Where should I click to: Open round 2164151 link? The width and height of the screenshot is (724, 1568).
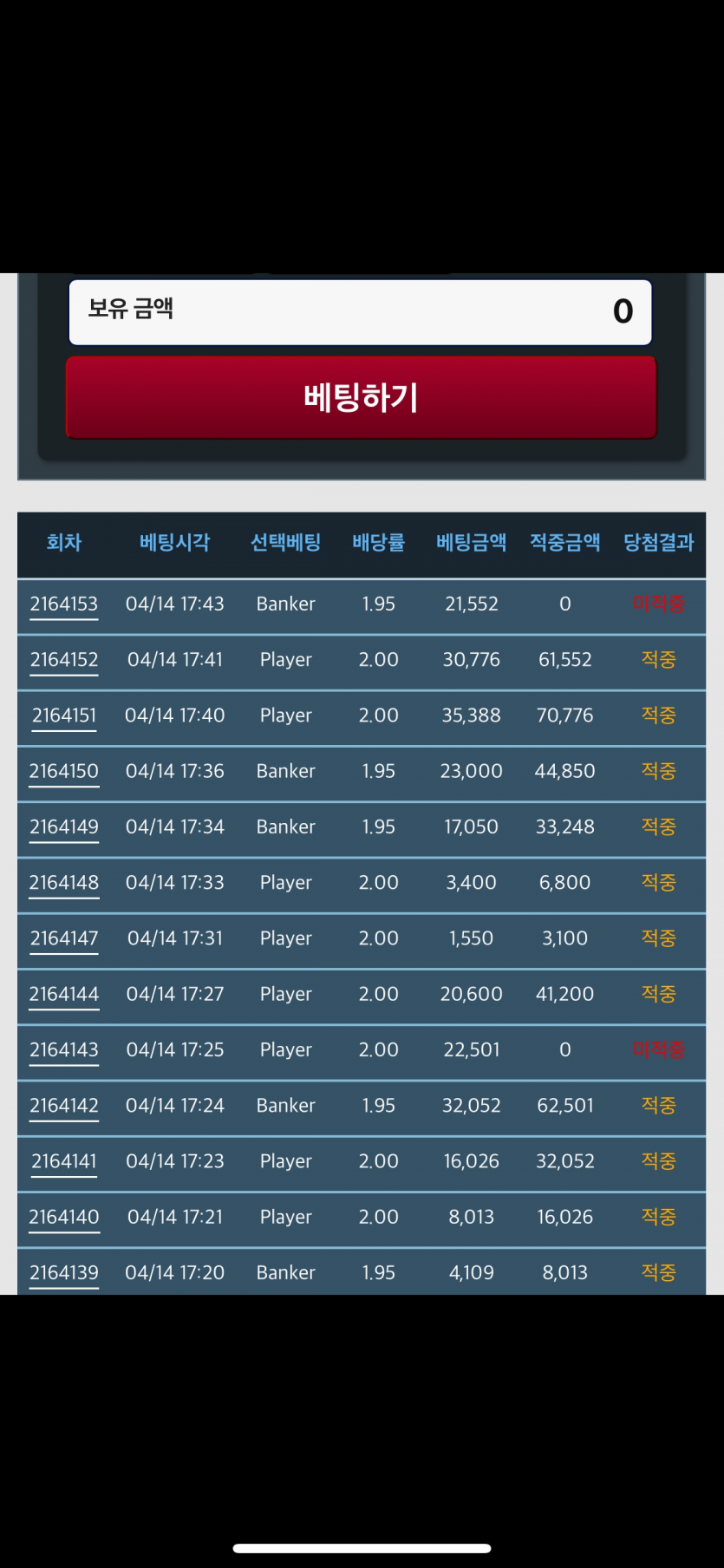(64, 715)
